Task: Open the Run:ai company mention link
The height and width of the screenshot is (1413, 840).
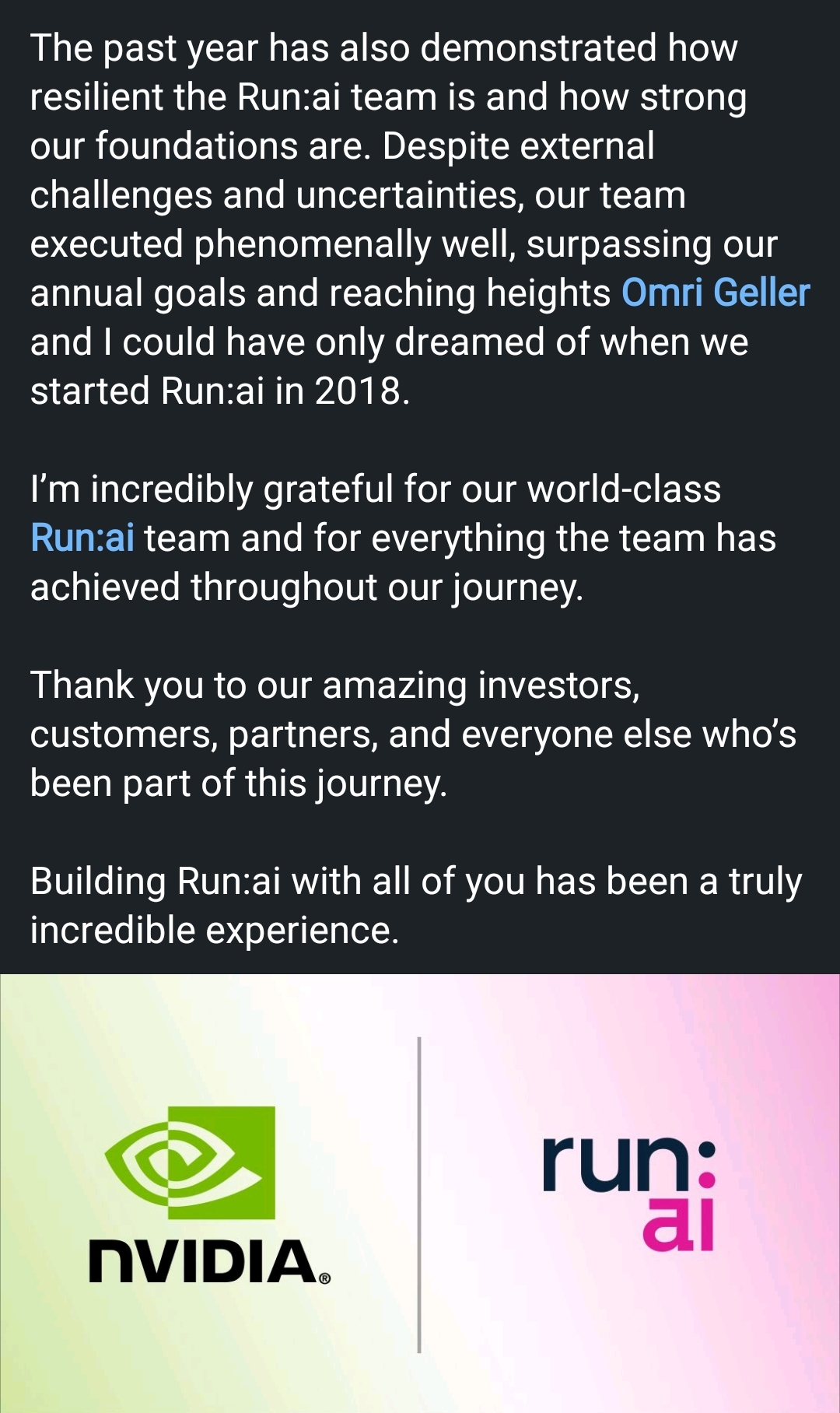Action: point(82,538)
